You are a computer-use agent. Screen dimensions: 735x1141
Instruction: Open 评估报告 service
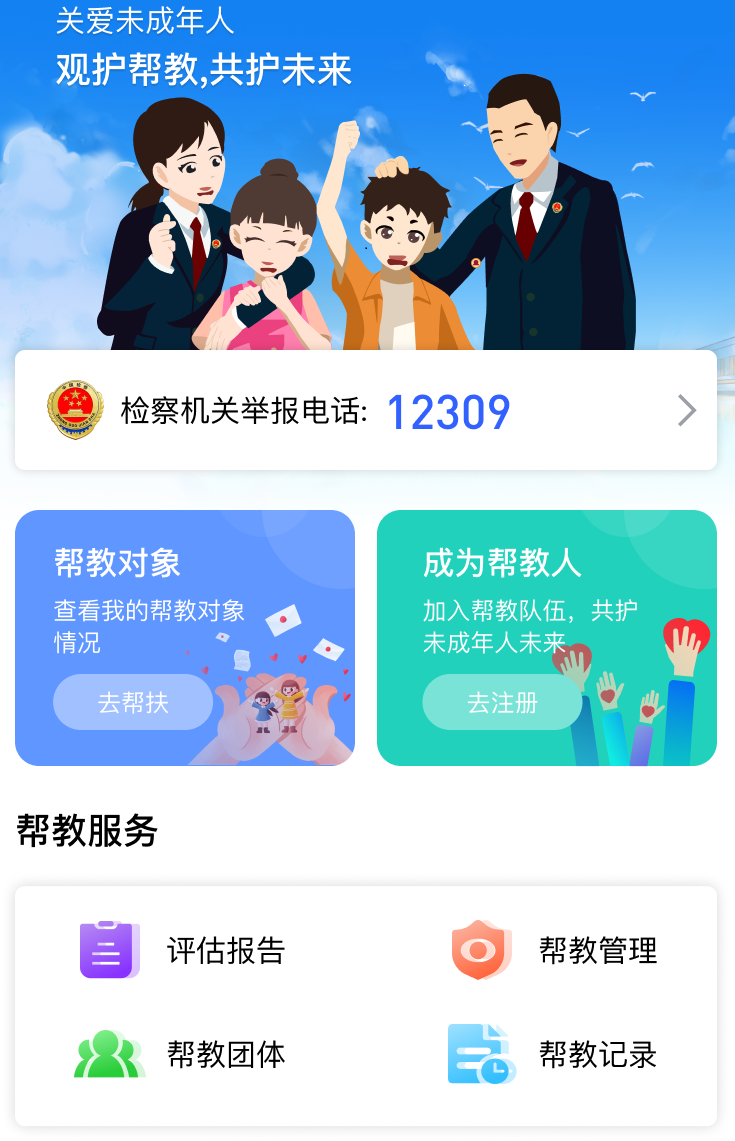[x=185, y=950]
